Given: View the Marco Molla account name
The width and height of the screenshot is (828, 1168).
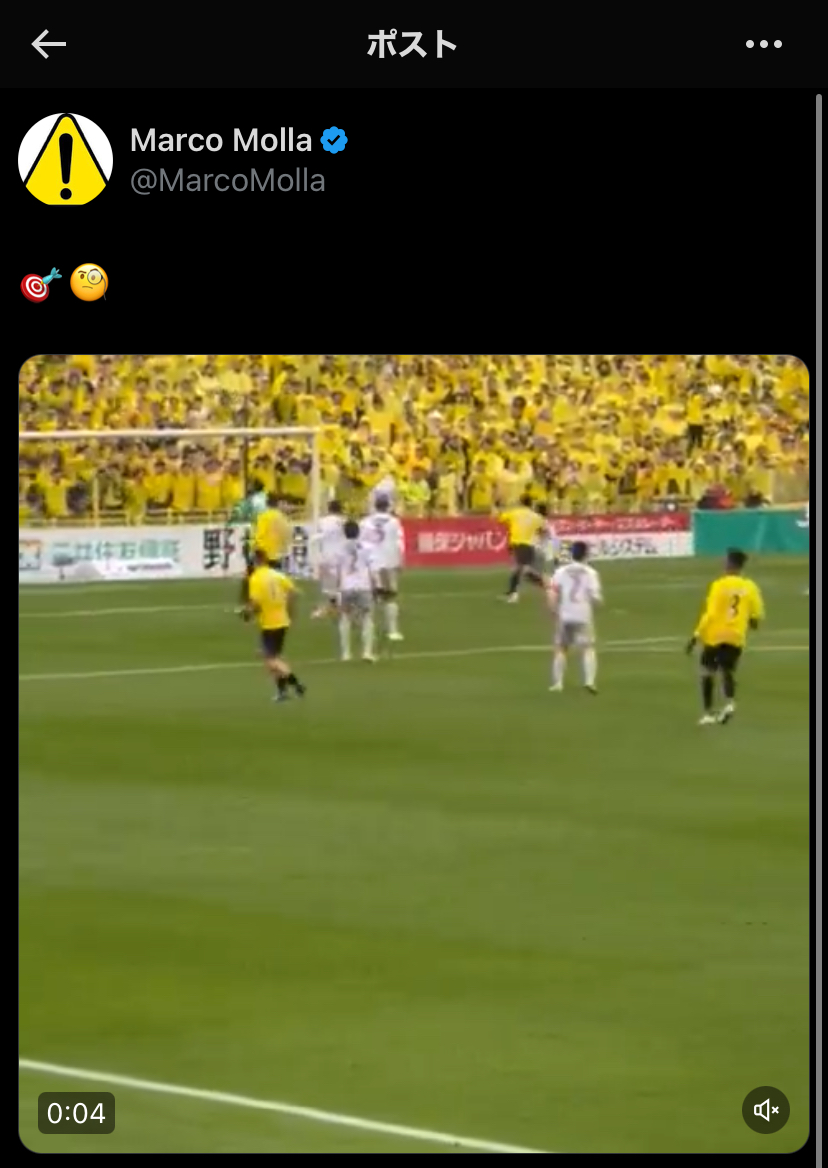Looking at the screenshot, I should tap(221, 141).
